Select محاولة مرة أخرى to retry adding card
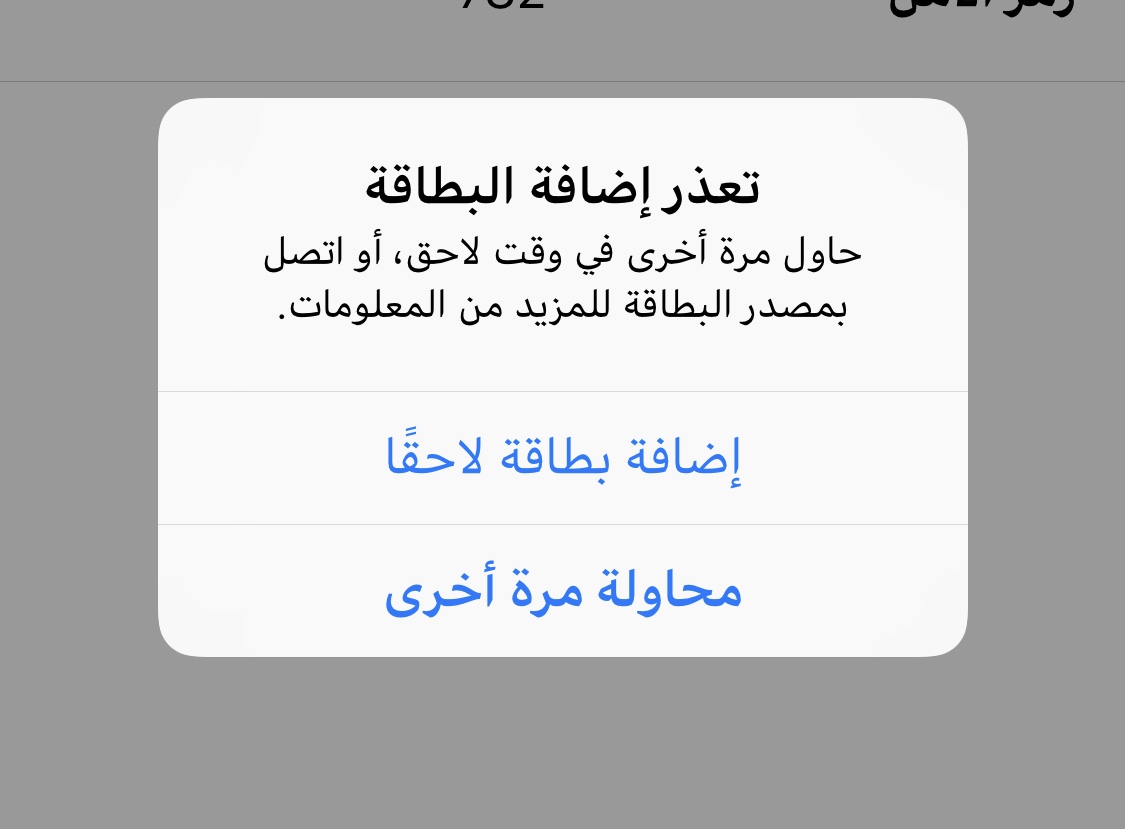Image resolution: width=1125 pixels, height=829 pixels. click(x=562, y=591)
